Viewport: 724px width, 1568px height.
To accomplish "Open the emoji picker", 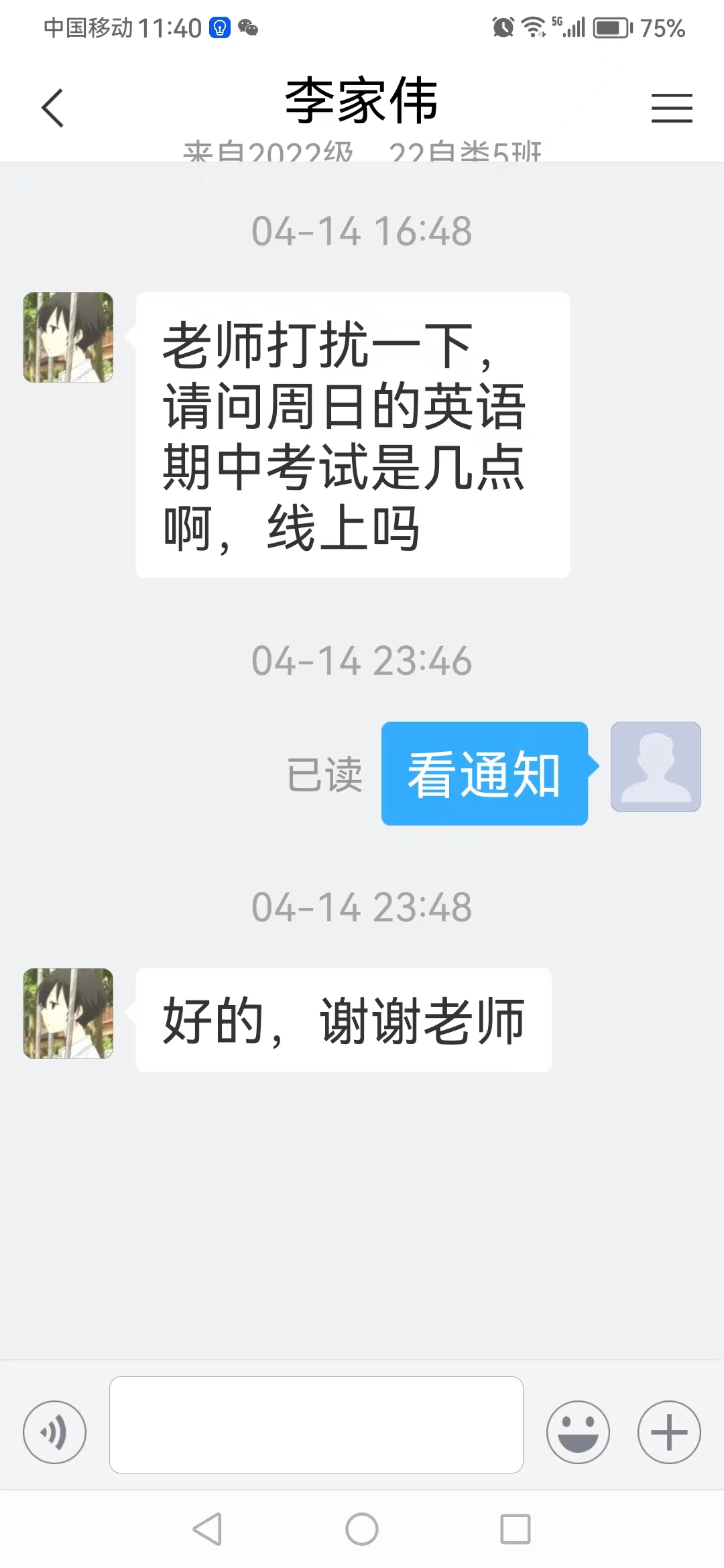I will pyautogui.click(x=578, y=1432).
